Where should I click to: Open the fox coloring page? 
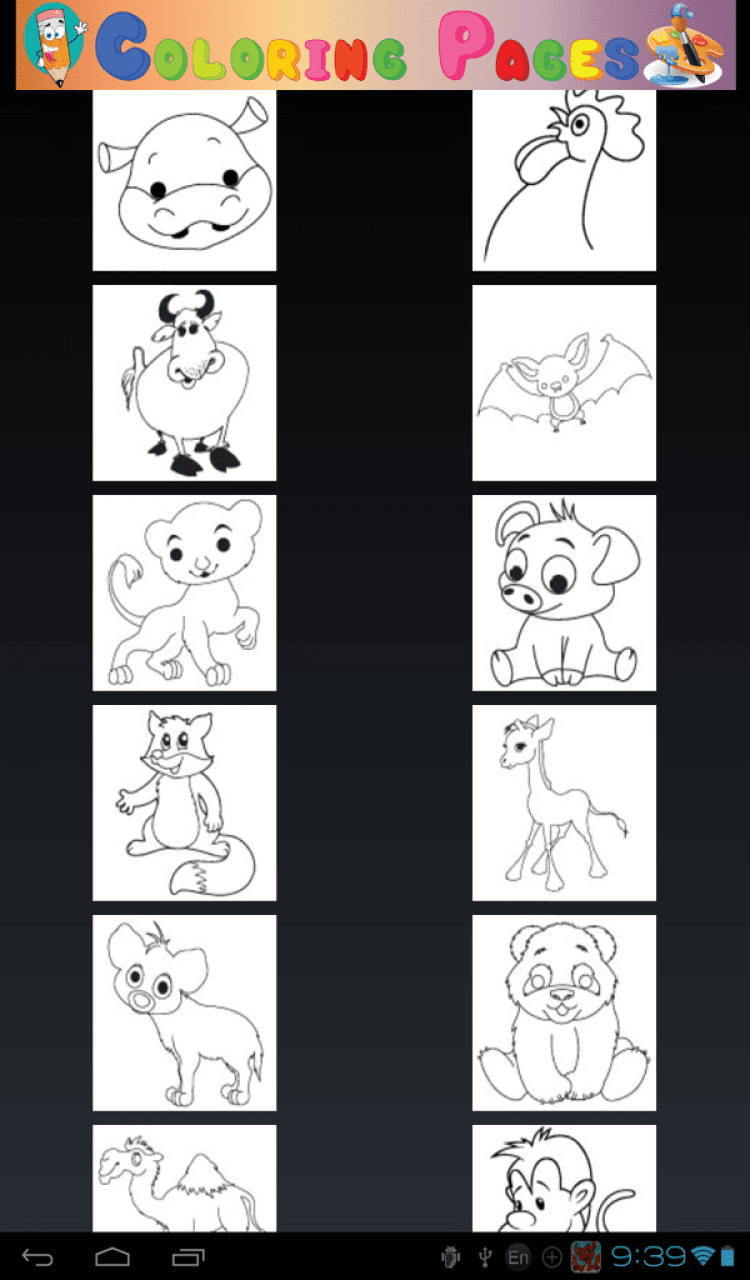pos(184,802)
